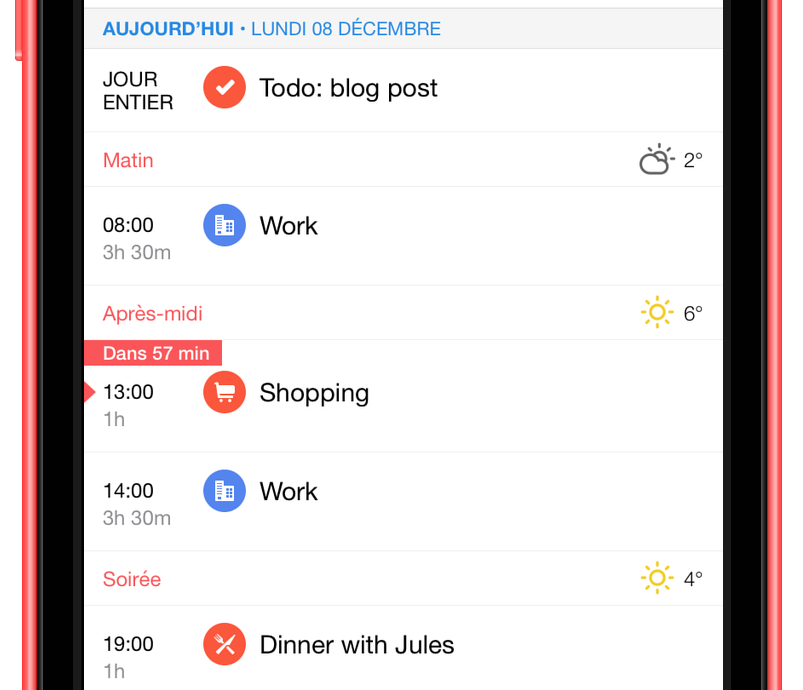Open the Dinner with Jules event
Screen dimensions: 803x690
[356, 645]
